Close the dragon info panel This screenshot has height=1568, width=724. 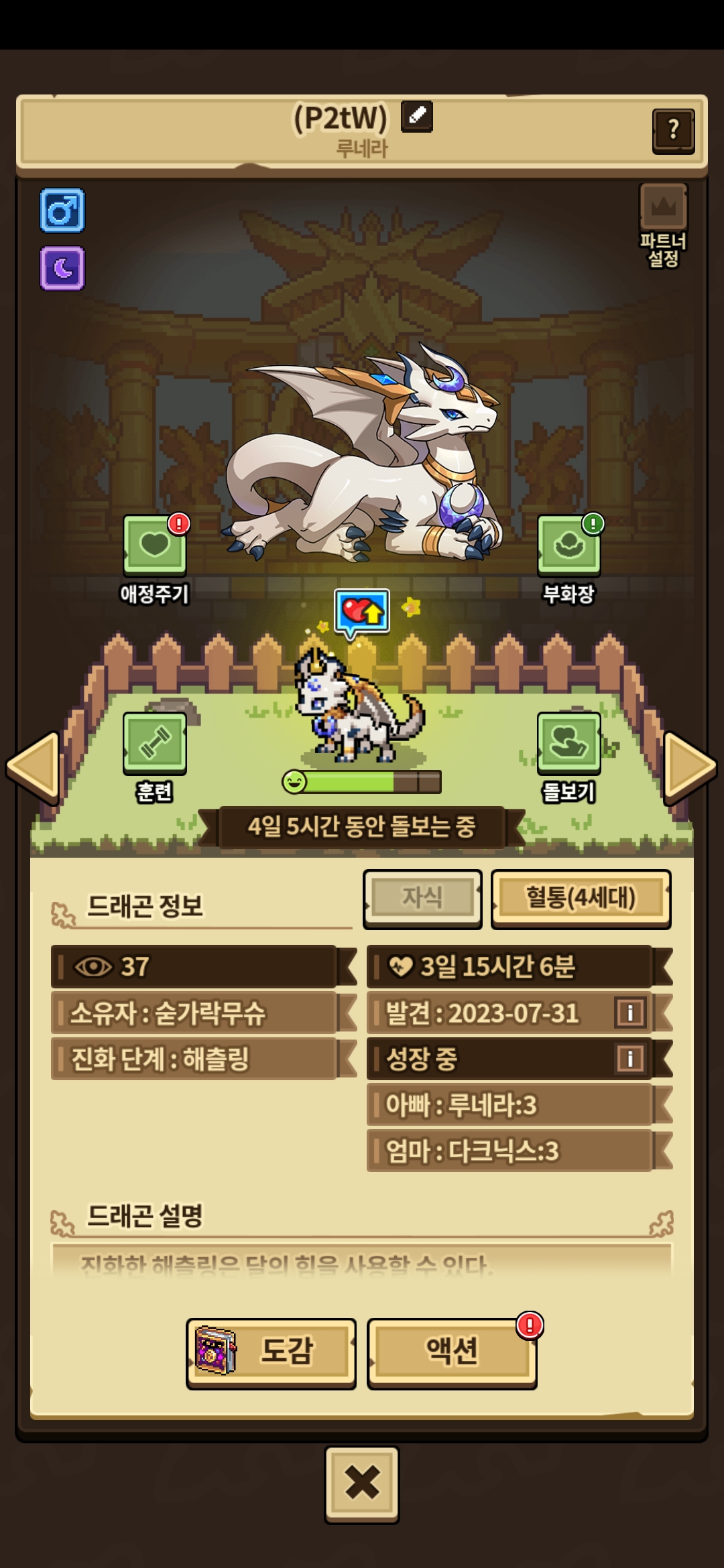pos(362,1484)
